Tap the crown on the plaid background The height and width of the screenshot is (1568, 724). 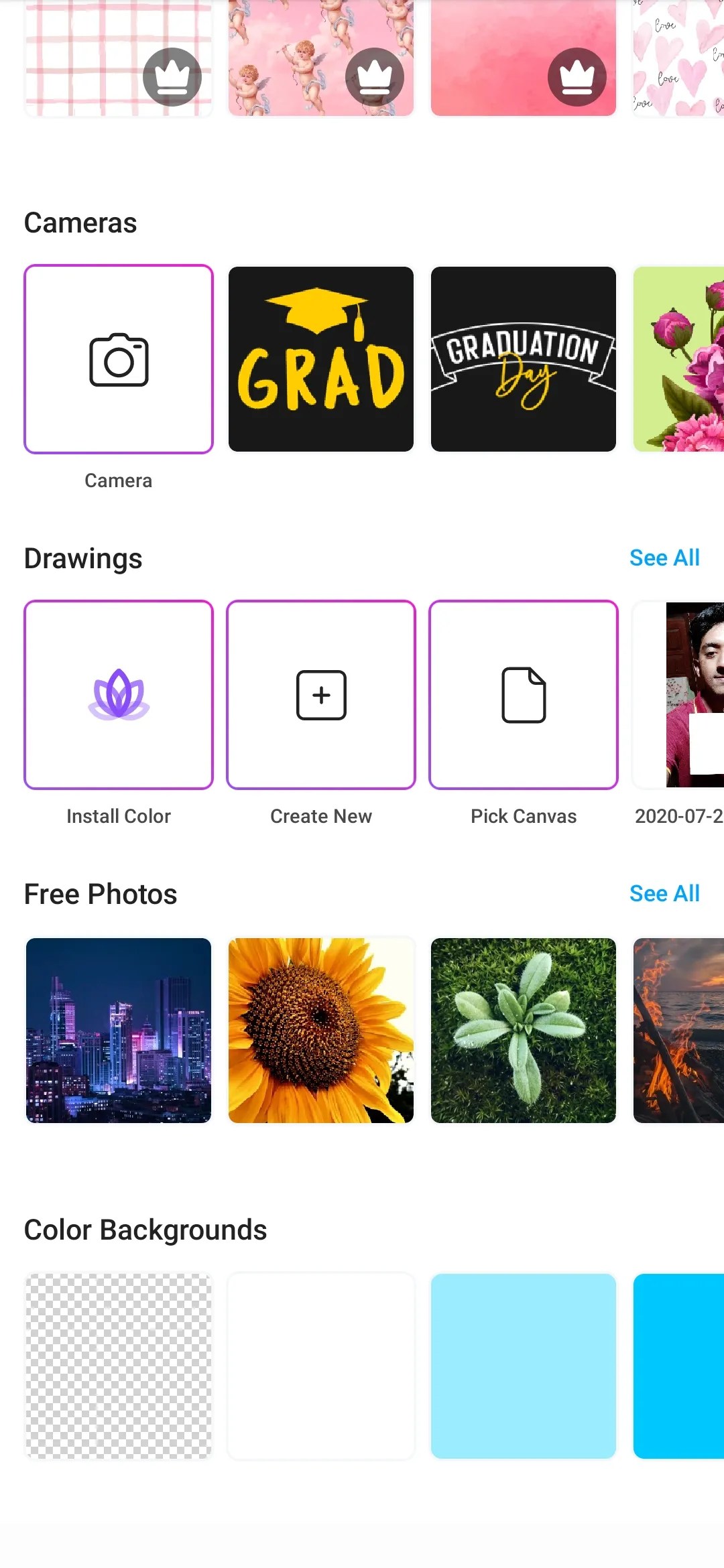pos(172,76)
